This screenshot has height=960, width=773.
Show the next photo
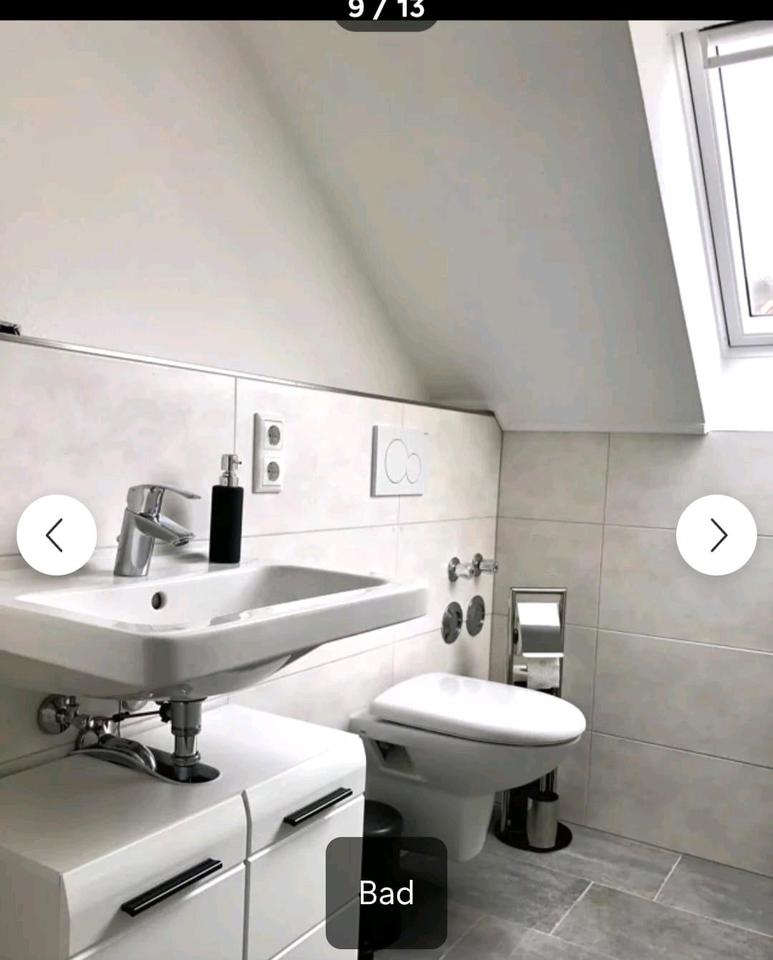716,535
